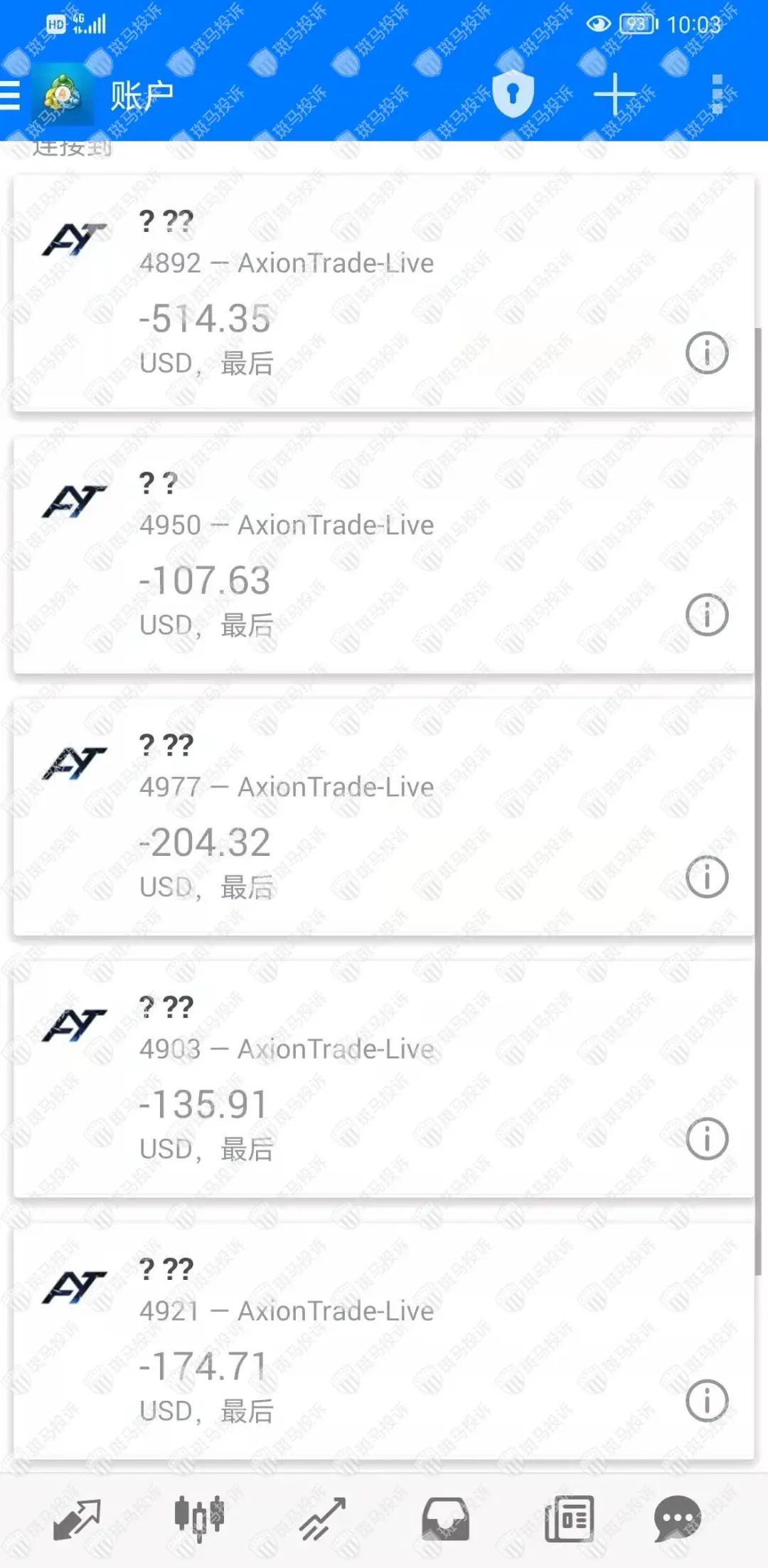
Task: Switch to the trade trend tab
Action: 323,1520
